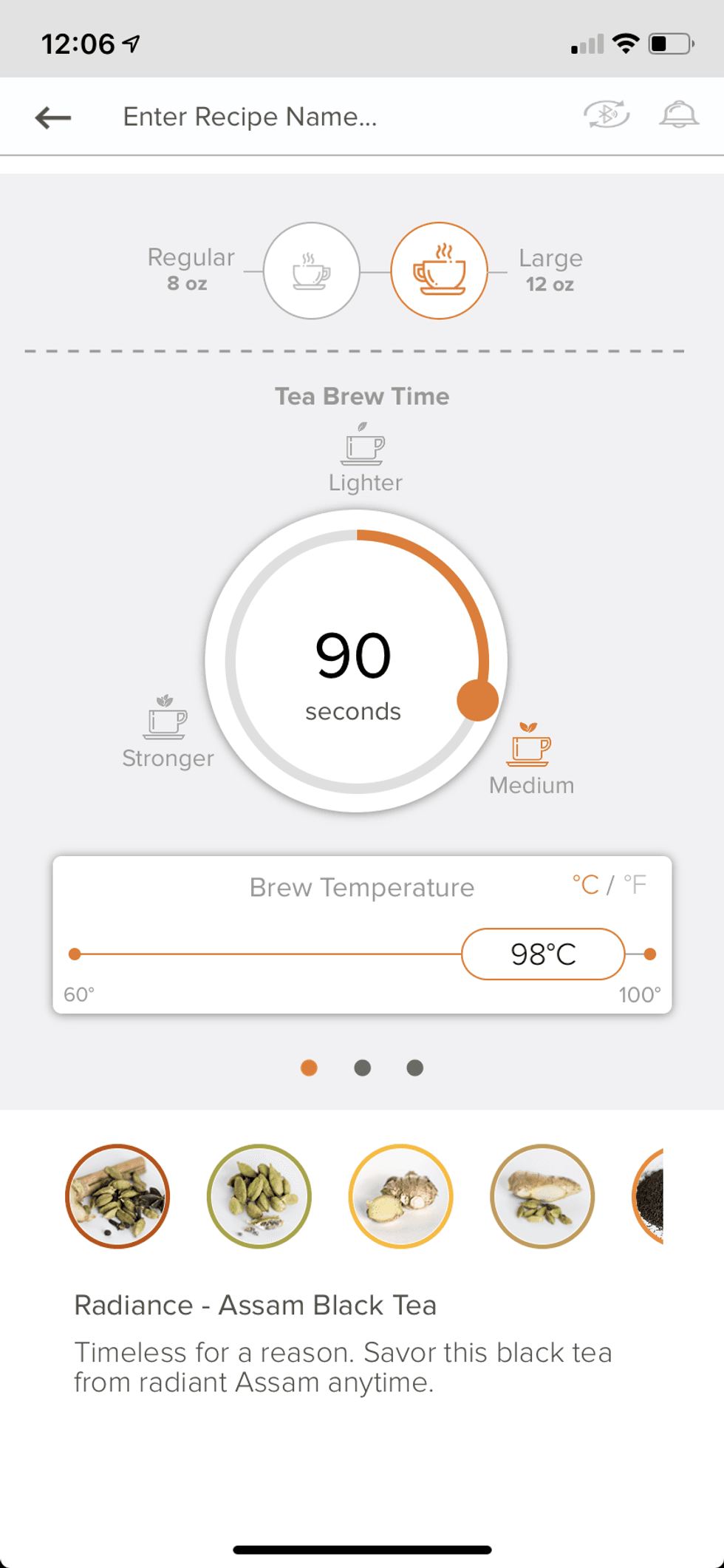Image resolution: width=724 pixels, height=1568 pixels.
Task: Select the Regular 8 oz cup icon
Action: 310,271
